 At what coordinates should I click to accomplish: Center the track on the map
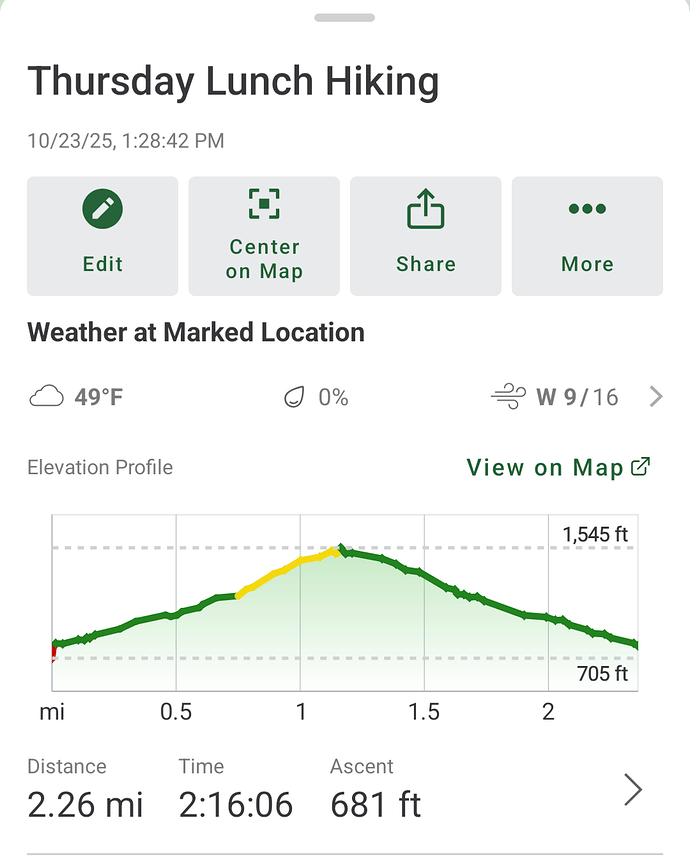click(x=264, y=236)
